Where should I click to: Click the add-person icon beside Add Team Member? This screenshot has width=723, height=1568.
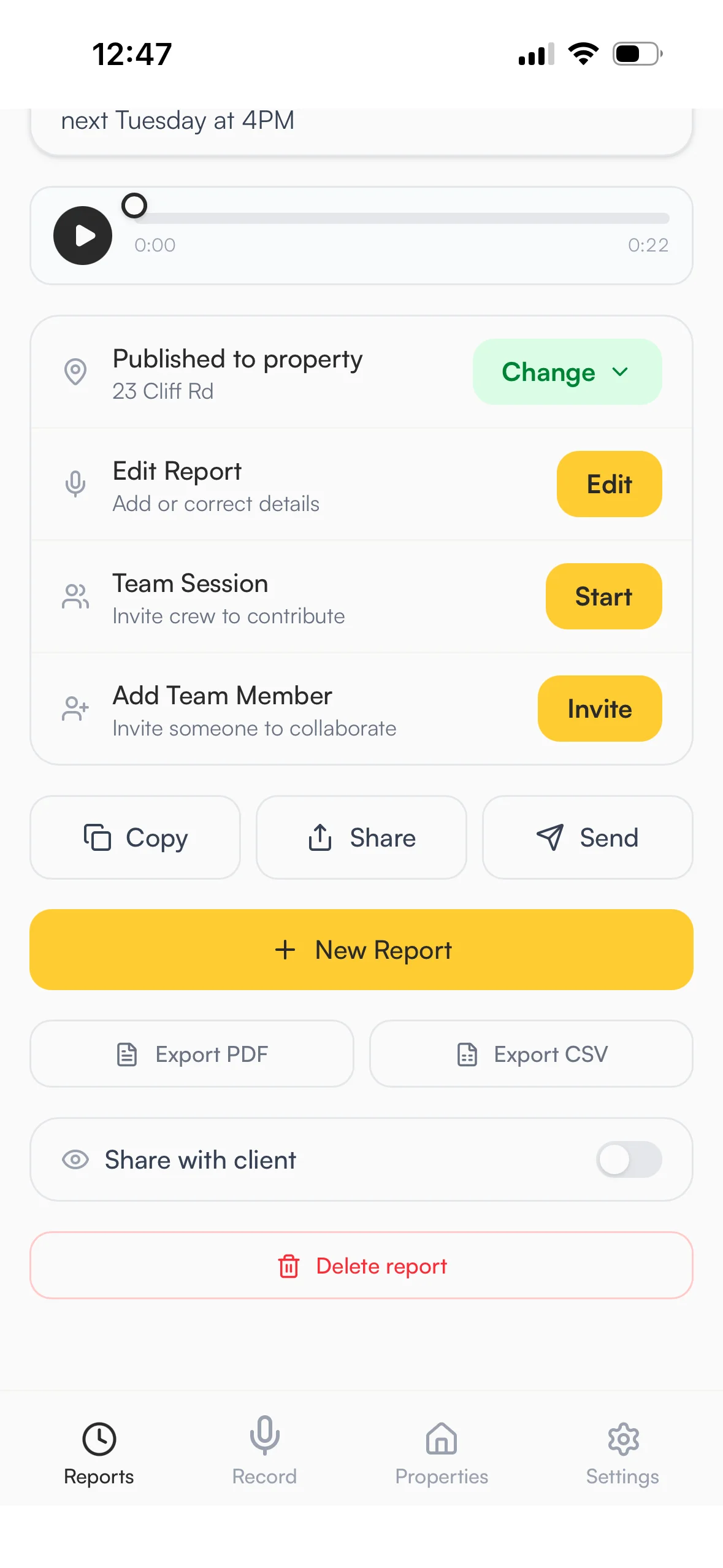point(75,708)
